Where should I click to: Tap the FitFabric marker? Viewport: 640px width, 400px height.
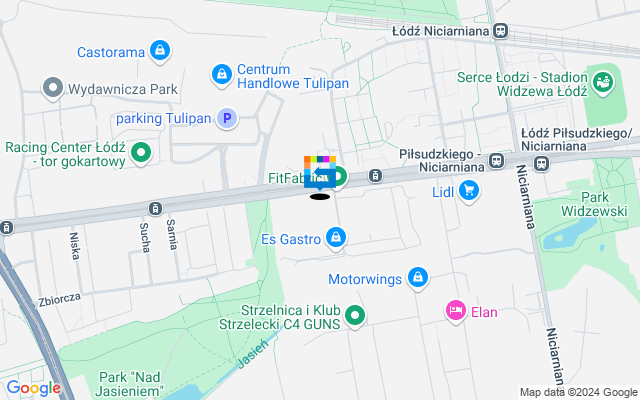(x=337, y=177)
